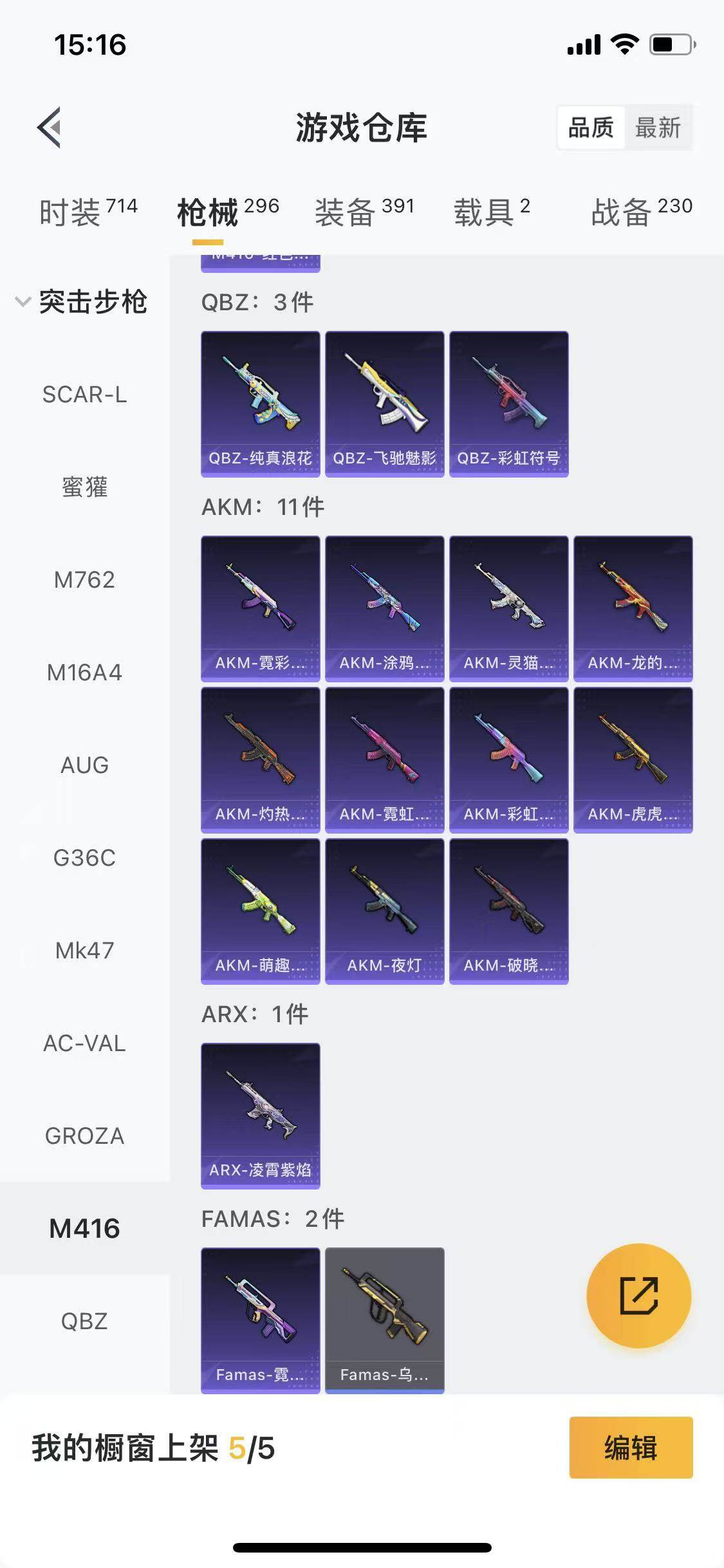724x1568 pixels.
Task: Tap the orange share floating button
Action: click(x=638, y=1295)
